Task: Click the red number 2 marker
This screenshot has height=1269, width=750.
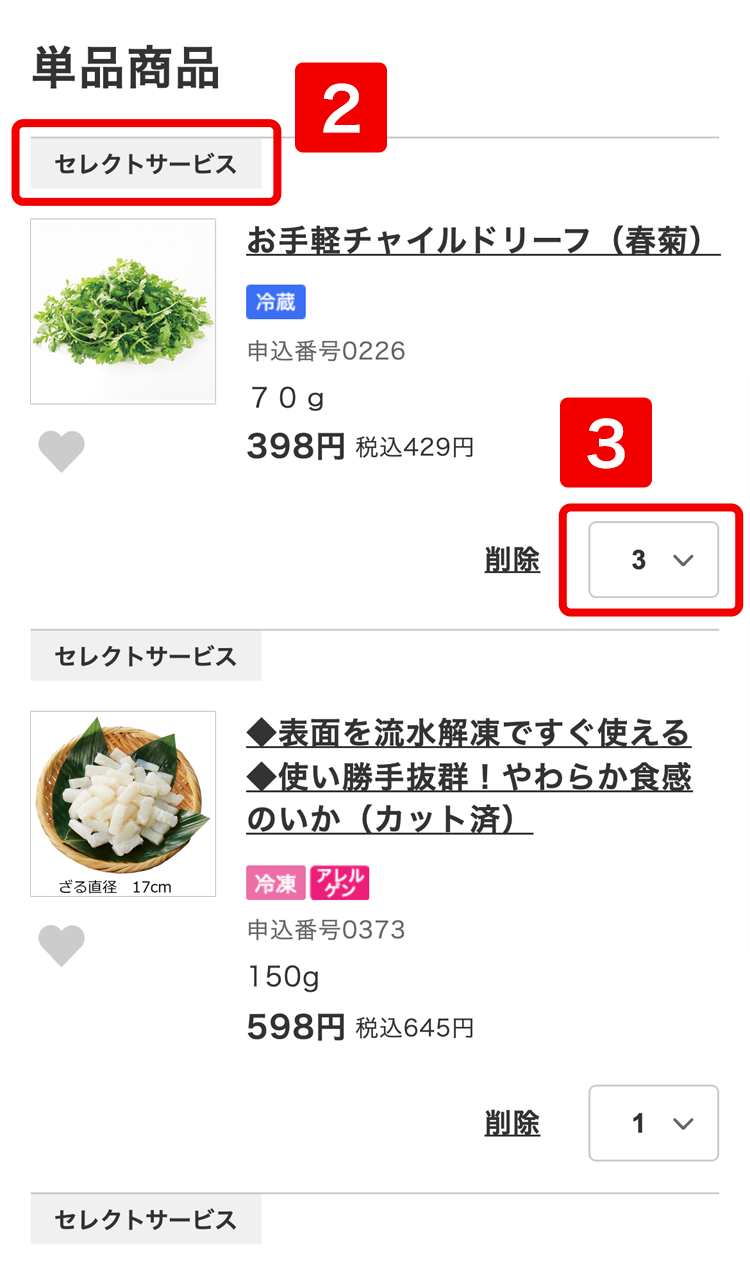Action: point(340,105)
